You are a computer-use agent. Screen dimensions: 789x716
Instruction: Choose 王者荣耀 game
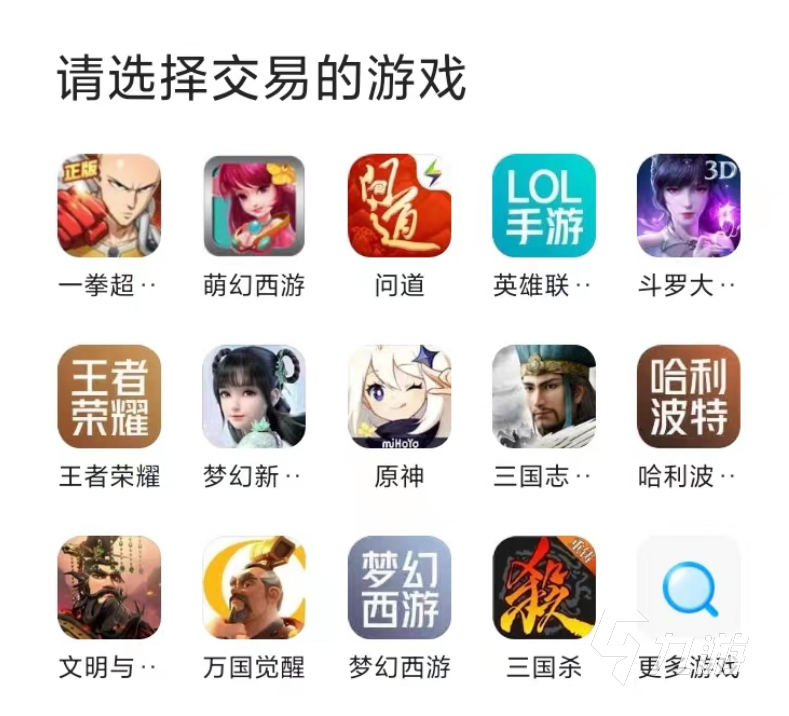click(x=109, y=396)
